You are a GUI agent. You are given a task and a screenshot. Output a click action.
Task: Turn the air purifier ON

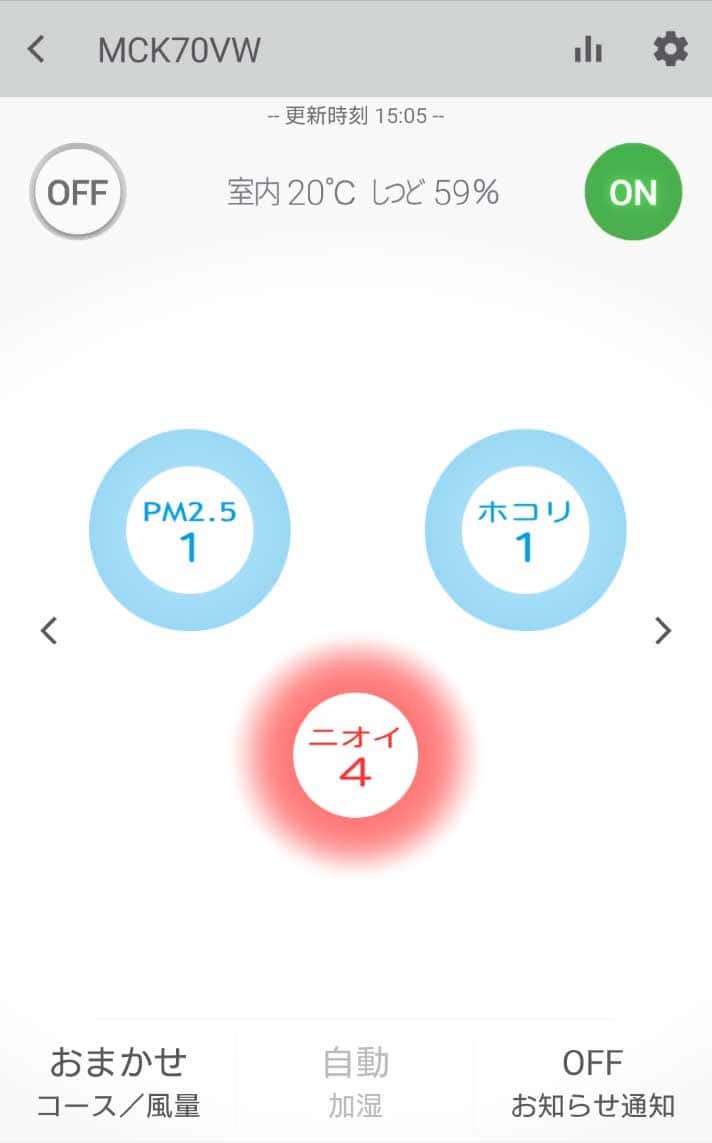click(x=633, y=192)
